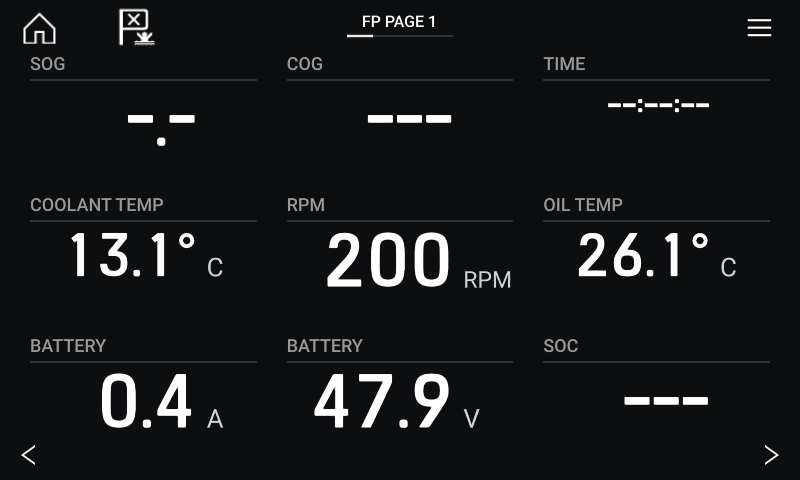800x480 pixels.
Task: Go to the home screen
Action: tap(39, 29)
